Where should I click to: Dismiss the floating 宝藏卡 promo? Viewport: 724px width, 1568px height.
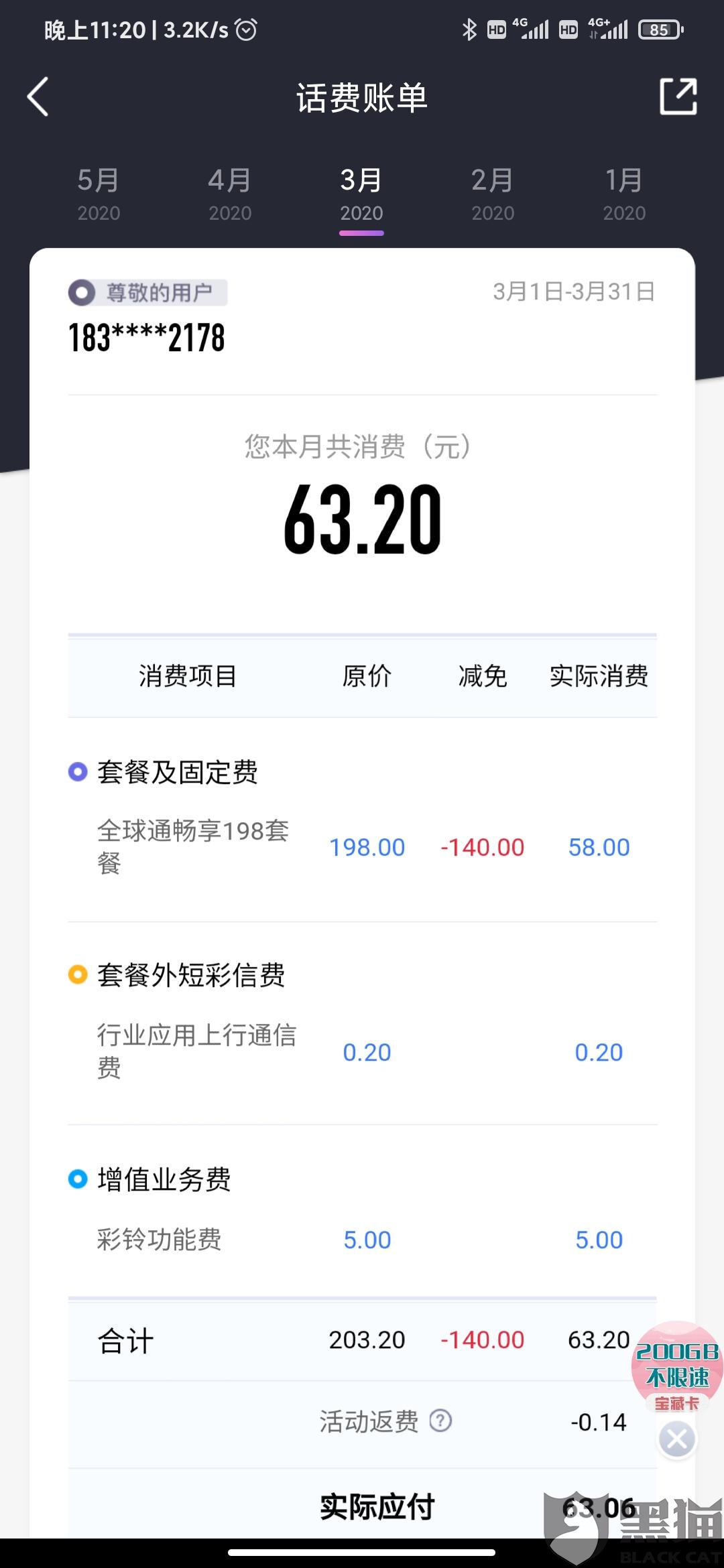[677, 1439]
